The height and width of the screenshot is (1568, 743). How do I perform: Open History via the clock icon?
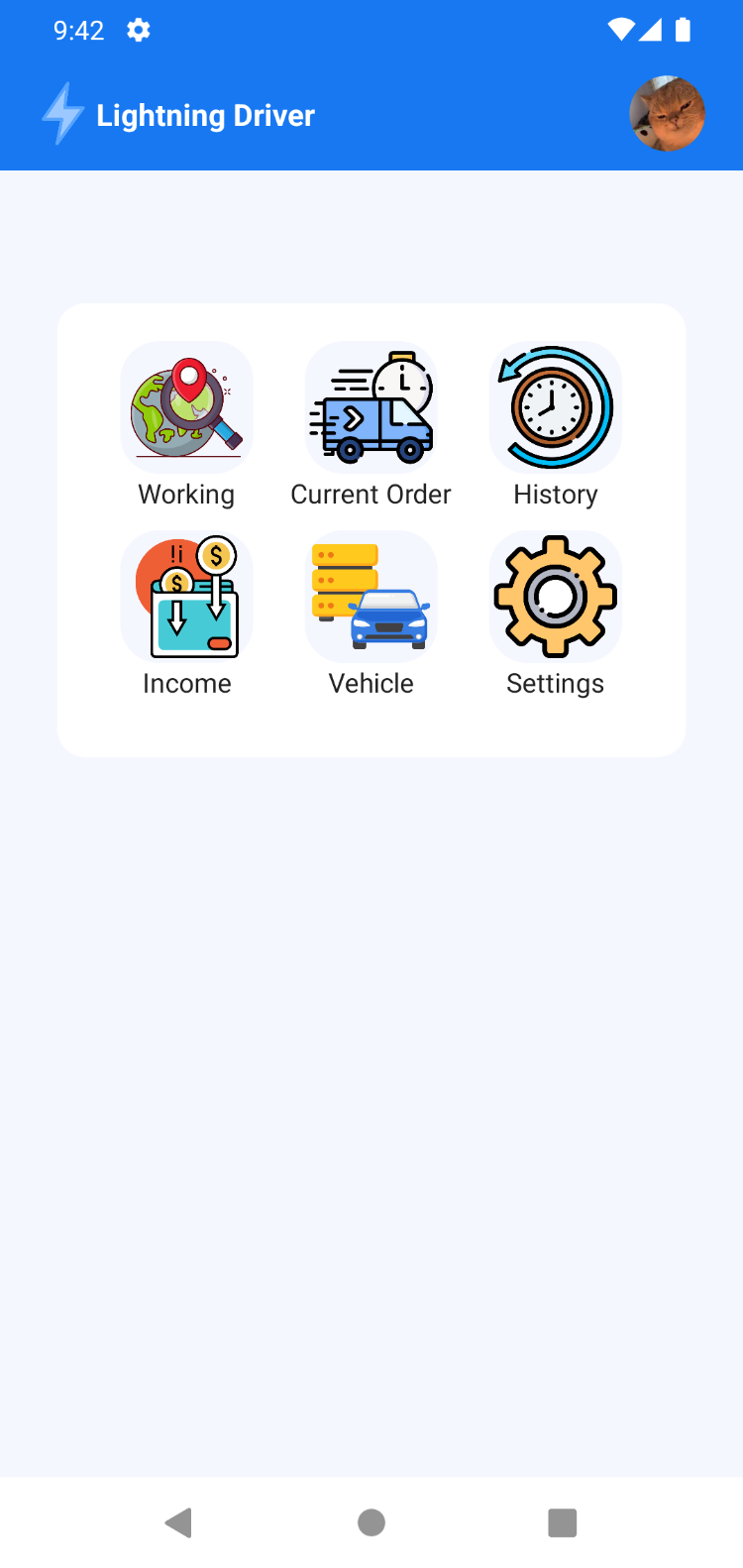pyautogui.click(x=555, y=406)
